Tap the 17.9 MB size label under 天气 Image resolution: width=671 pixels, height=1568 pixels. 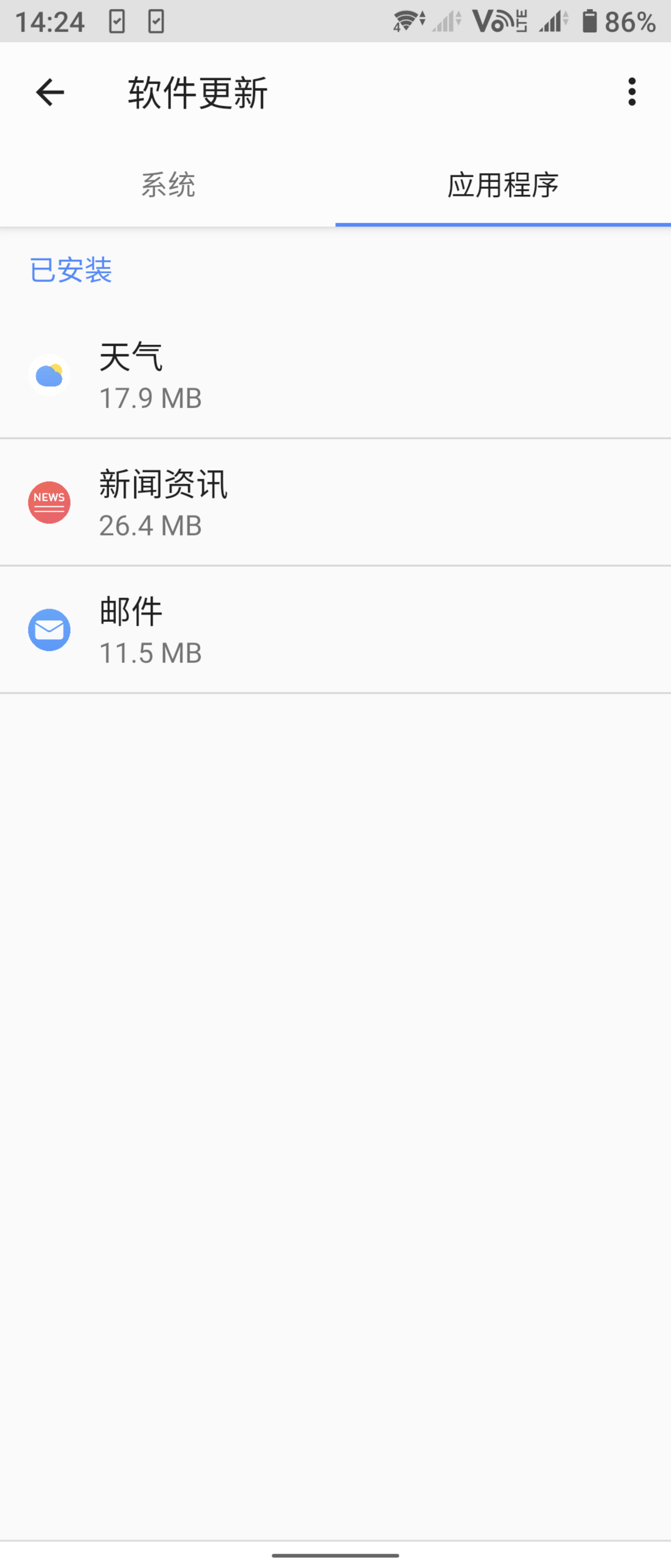150,399
